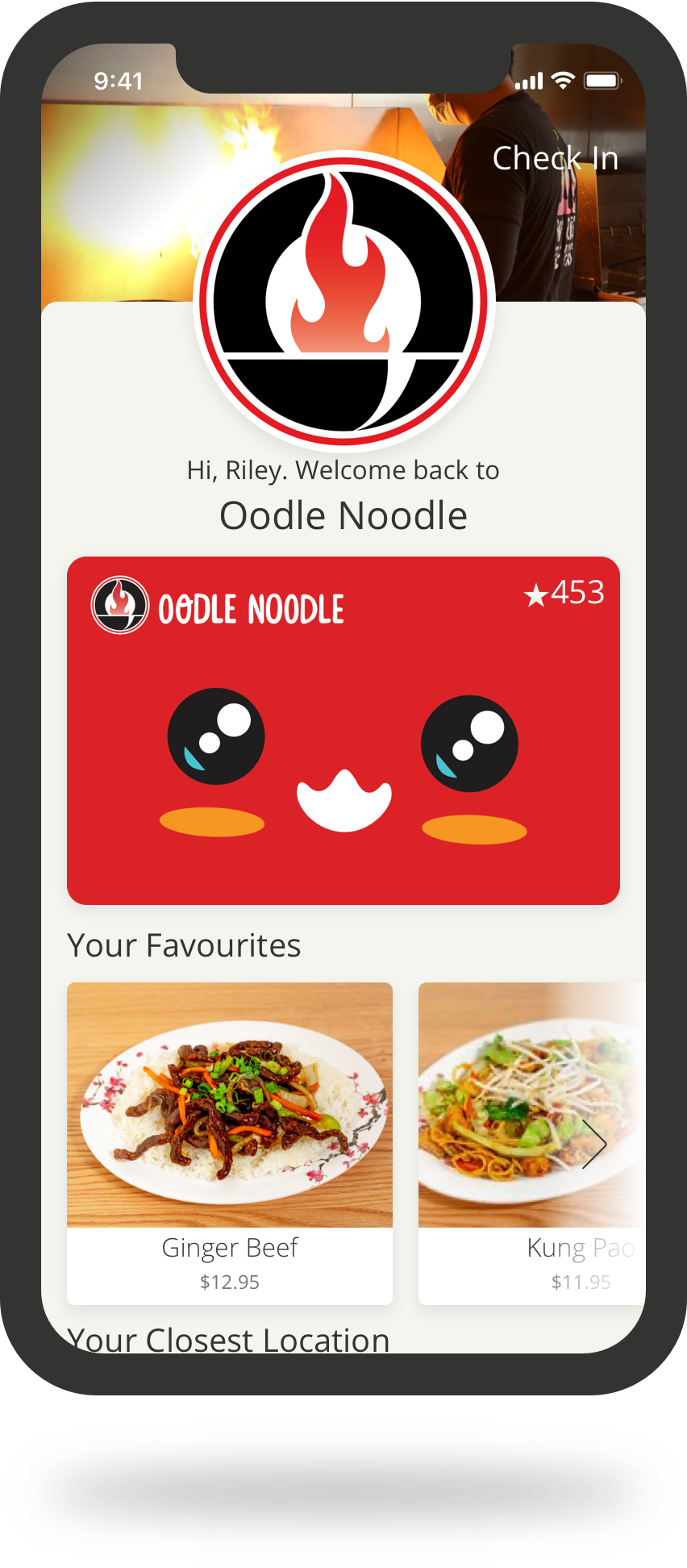
Task: Open the Oodle Noodle loyalty card
Action: (343, 731)
